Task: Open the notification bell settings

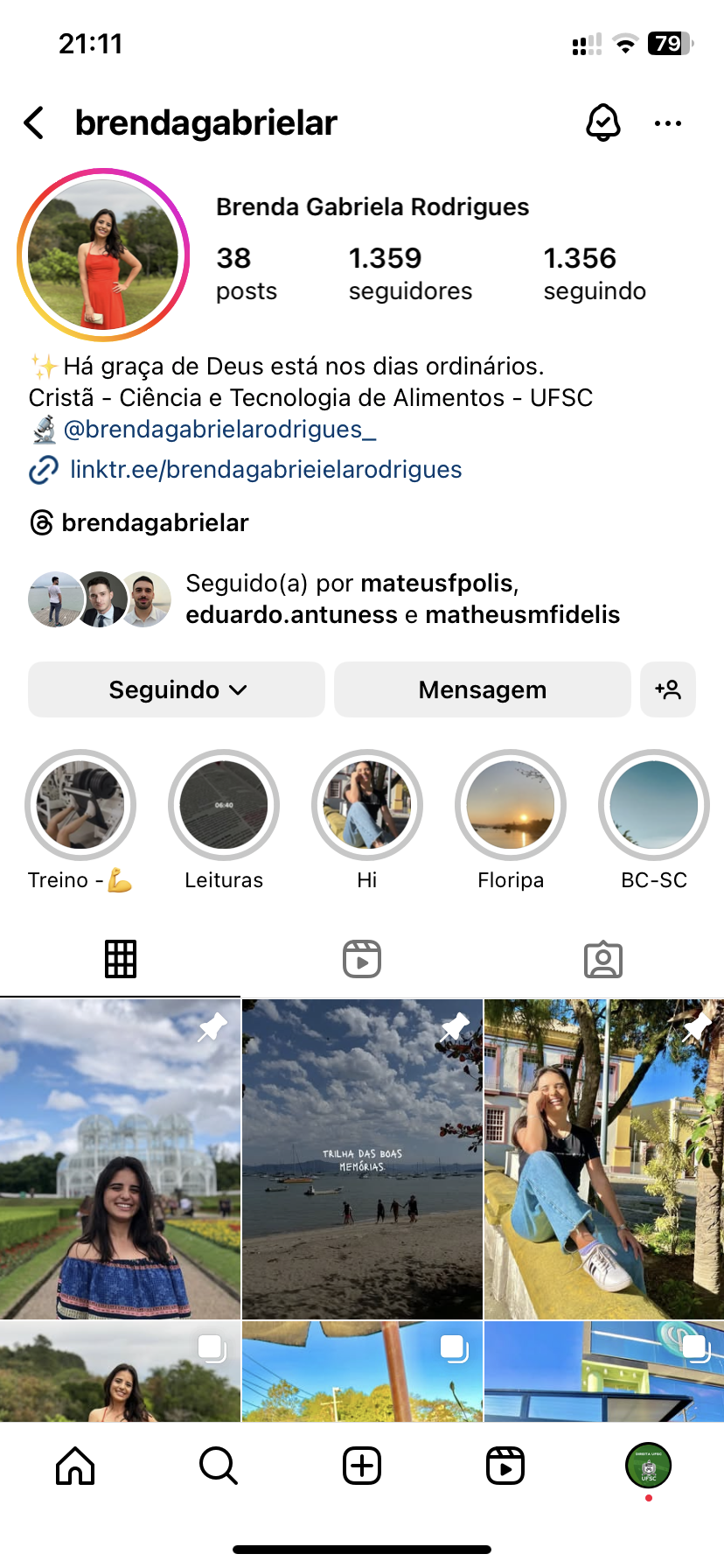Action: 602,123
